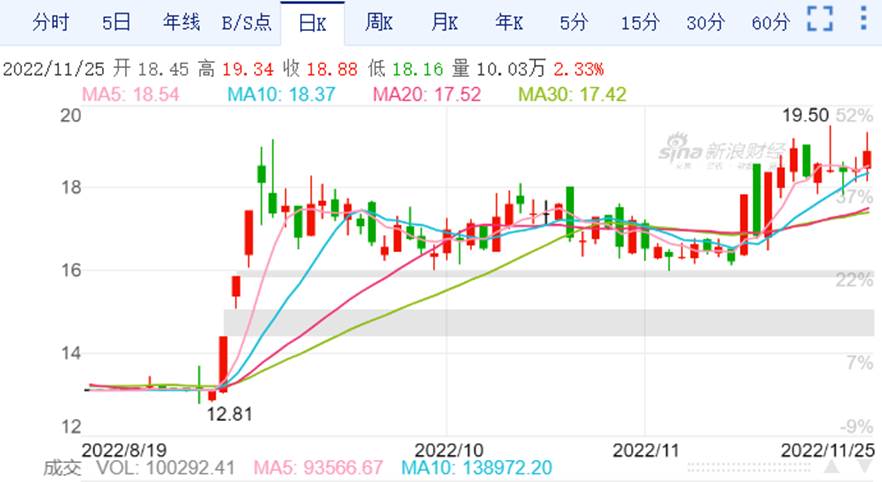
Task: Open the 年线 tab
Action: click(x=180, y=21)
